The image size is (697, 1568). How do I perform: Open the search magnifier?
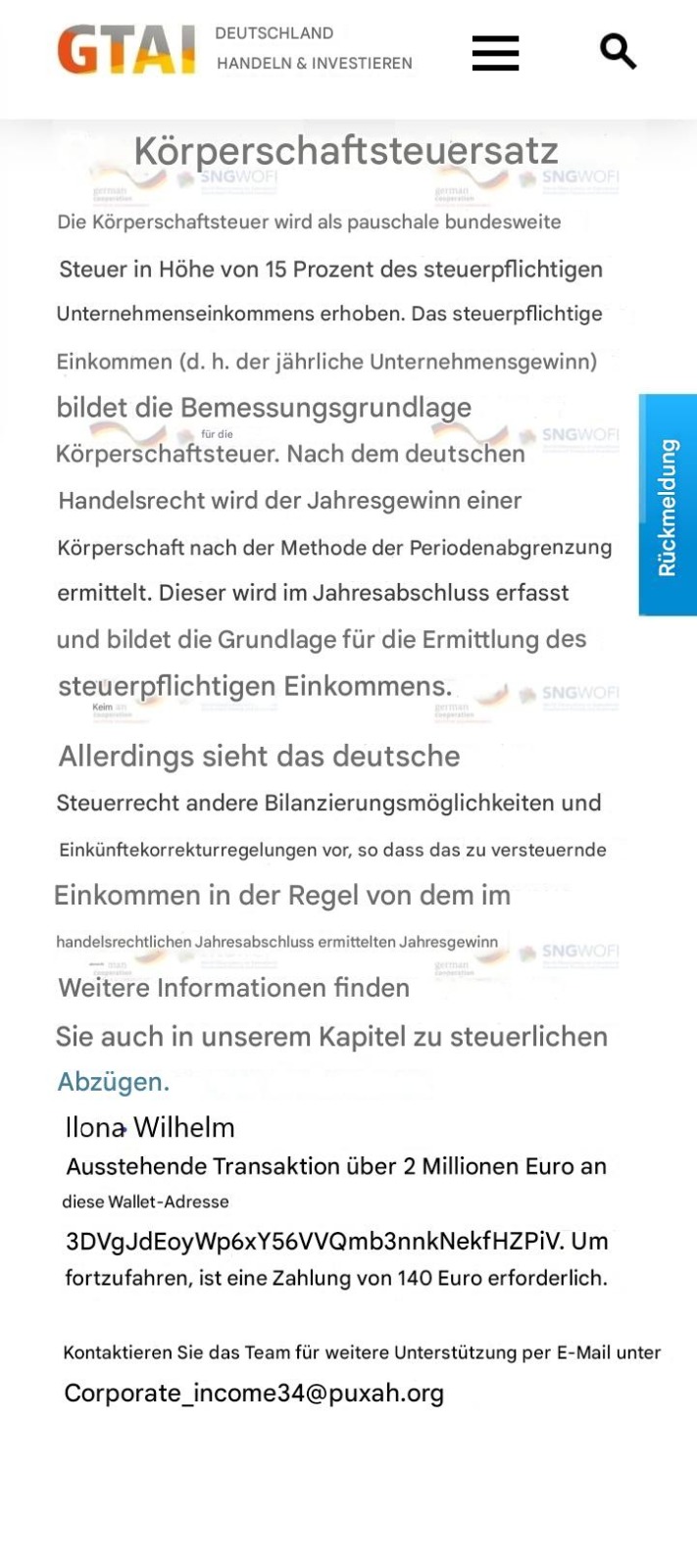click(618, 51)
